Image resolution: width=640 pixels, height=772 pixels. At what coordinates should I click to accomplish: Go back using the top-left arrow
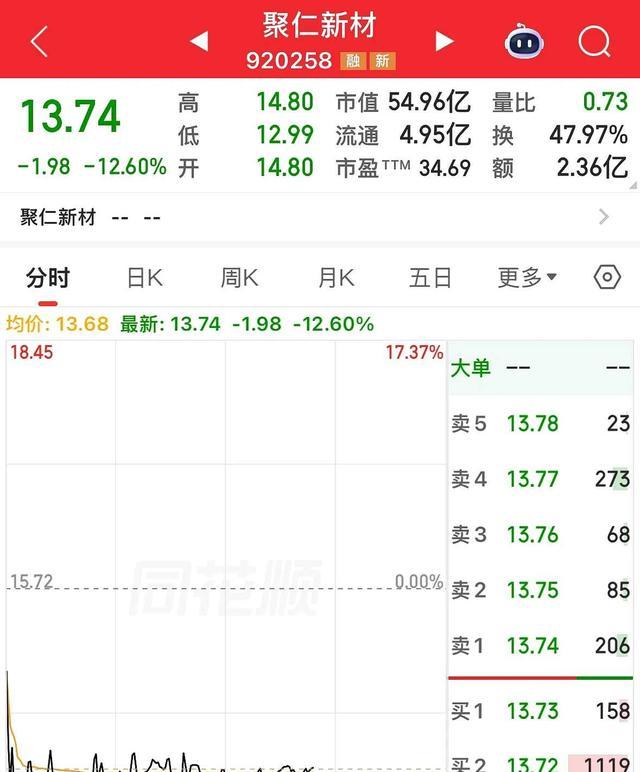click(x=39, y=41)
